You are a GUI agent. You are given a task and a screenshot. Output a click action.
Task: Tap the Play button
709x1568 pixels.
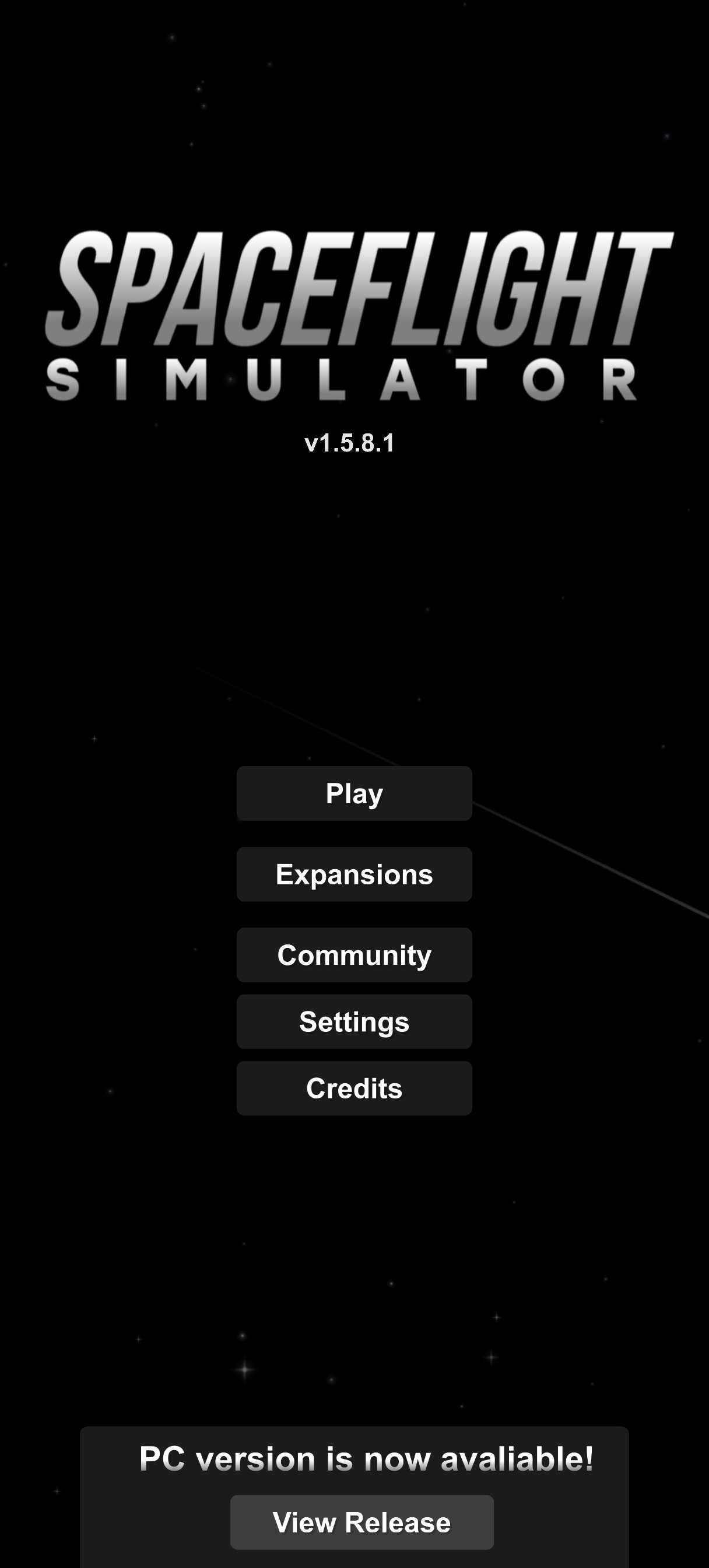[354, 793]
